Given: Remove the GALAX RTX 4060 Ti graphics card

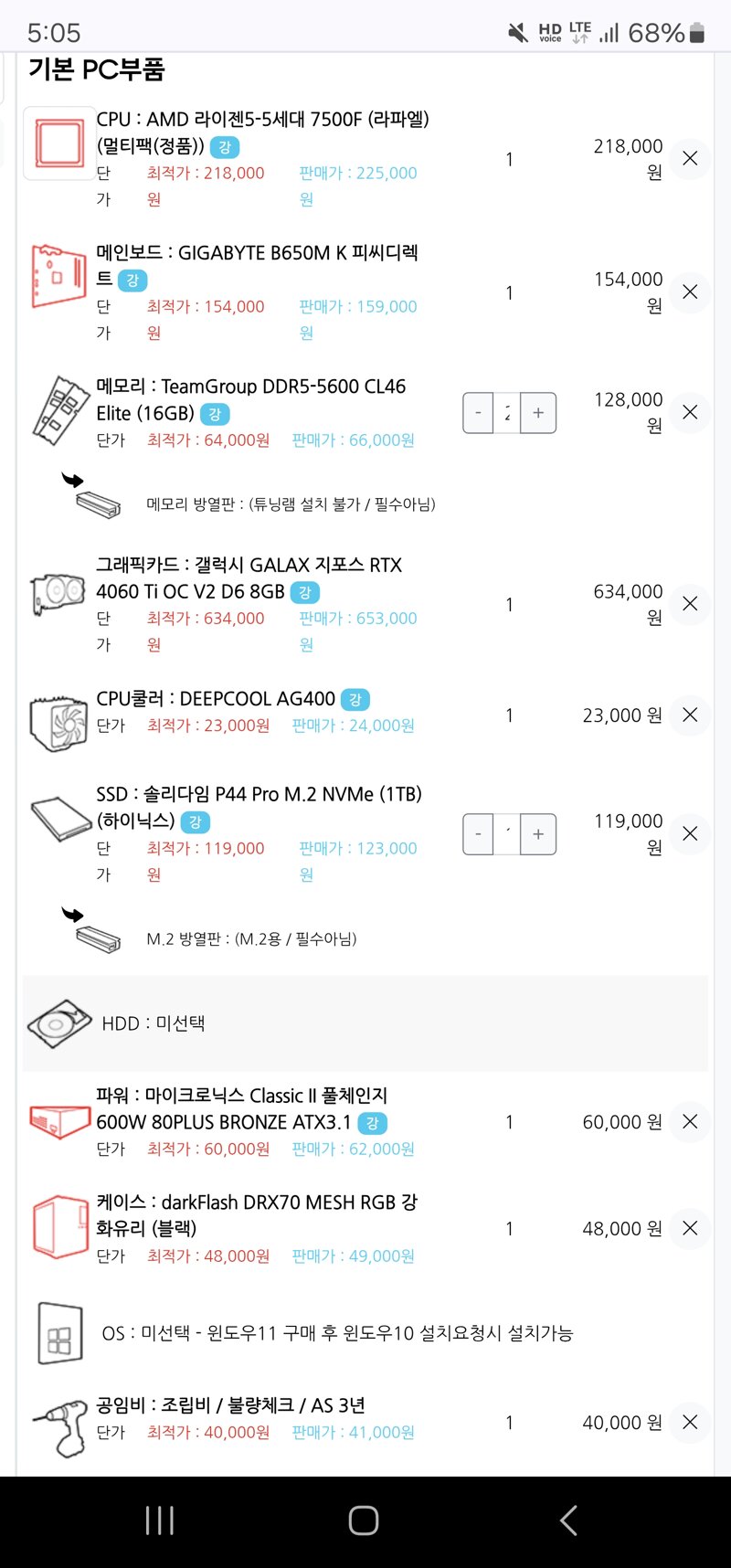Looking at the screenshot, I should [x=690, y=604].
